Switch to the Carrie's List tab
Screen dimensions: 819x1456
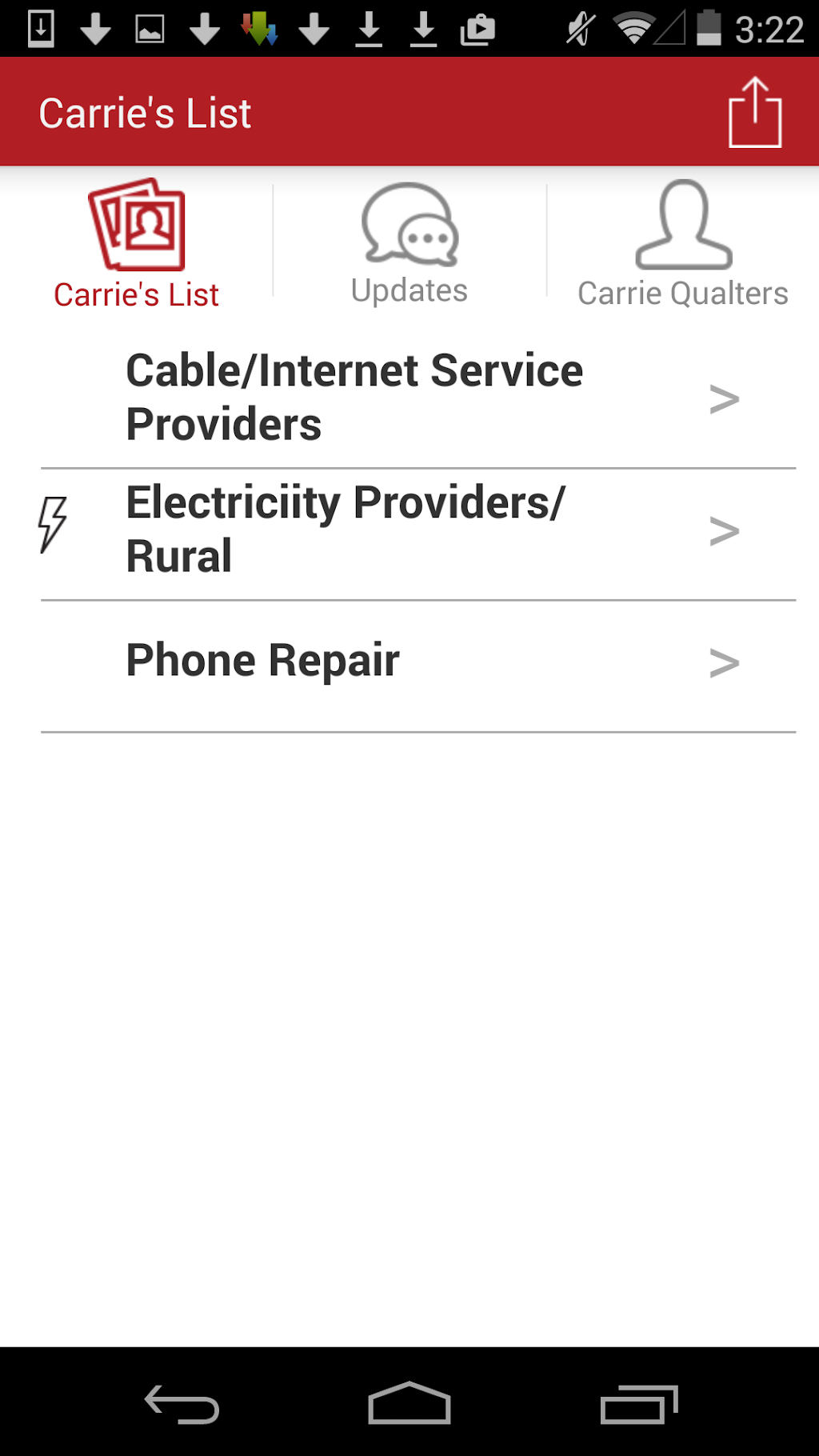click(x=137, y=245)
